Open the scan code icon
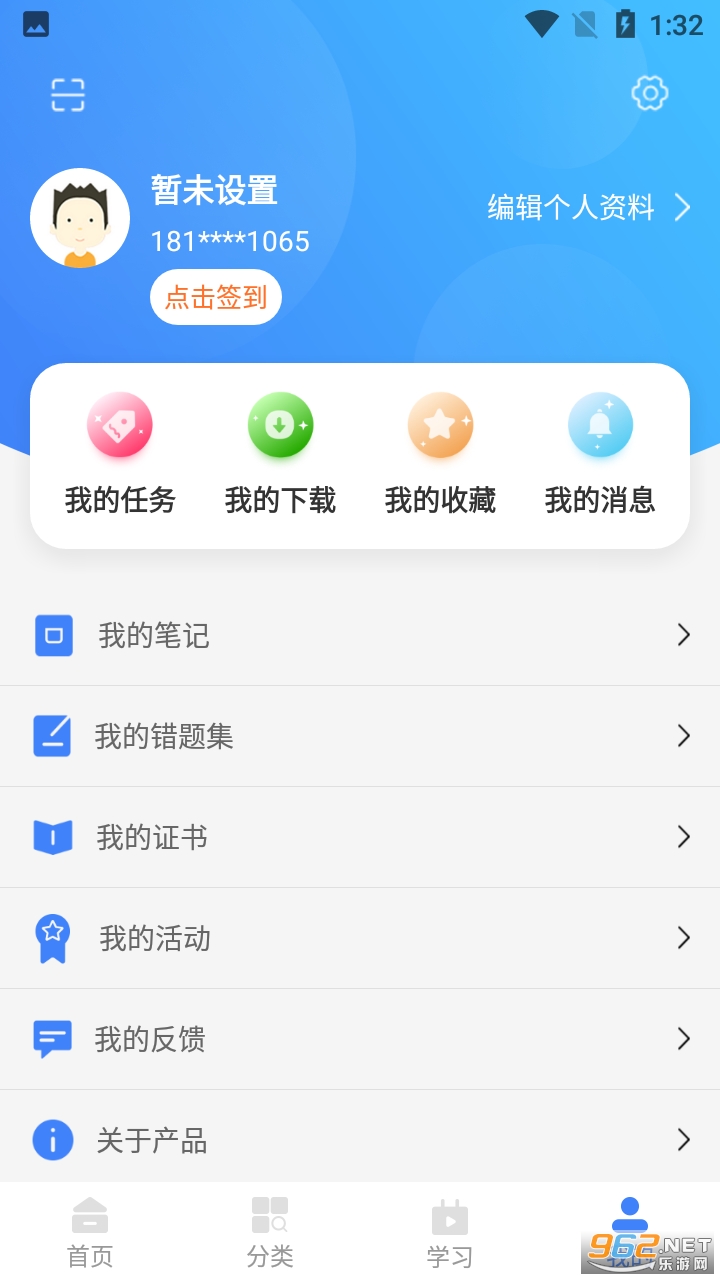This screenshot has height=1280, width=720. point(68,95)
